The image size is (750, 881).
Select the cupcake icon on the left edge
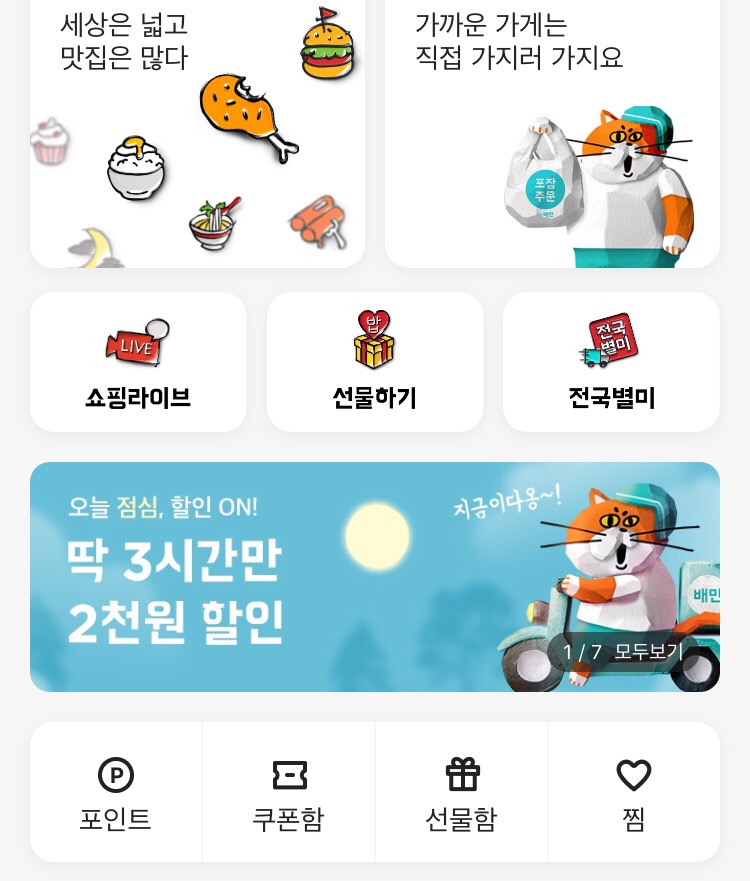coord(51,140)
